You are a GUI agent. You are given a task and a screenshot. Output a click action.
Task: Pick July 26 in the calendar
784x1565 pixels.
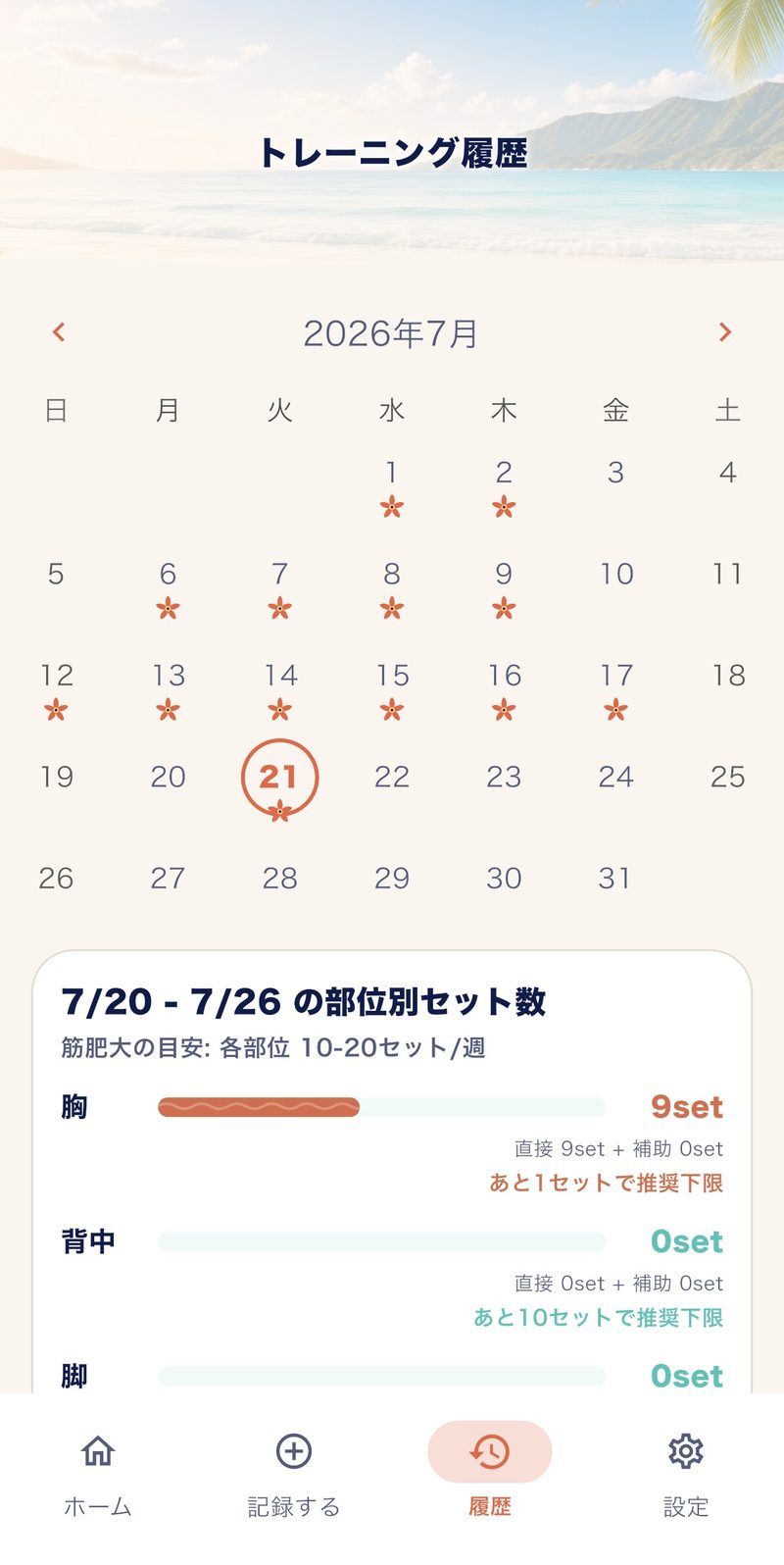click(x=56, y=878)
